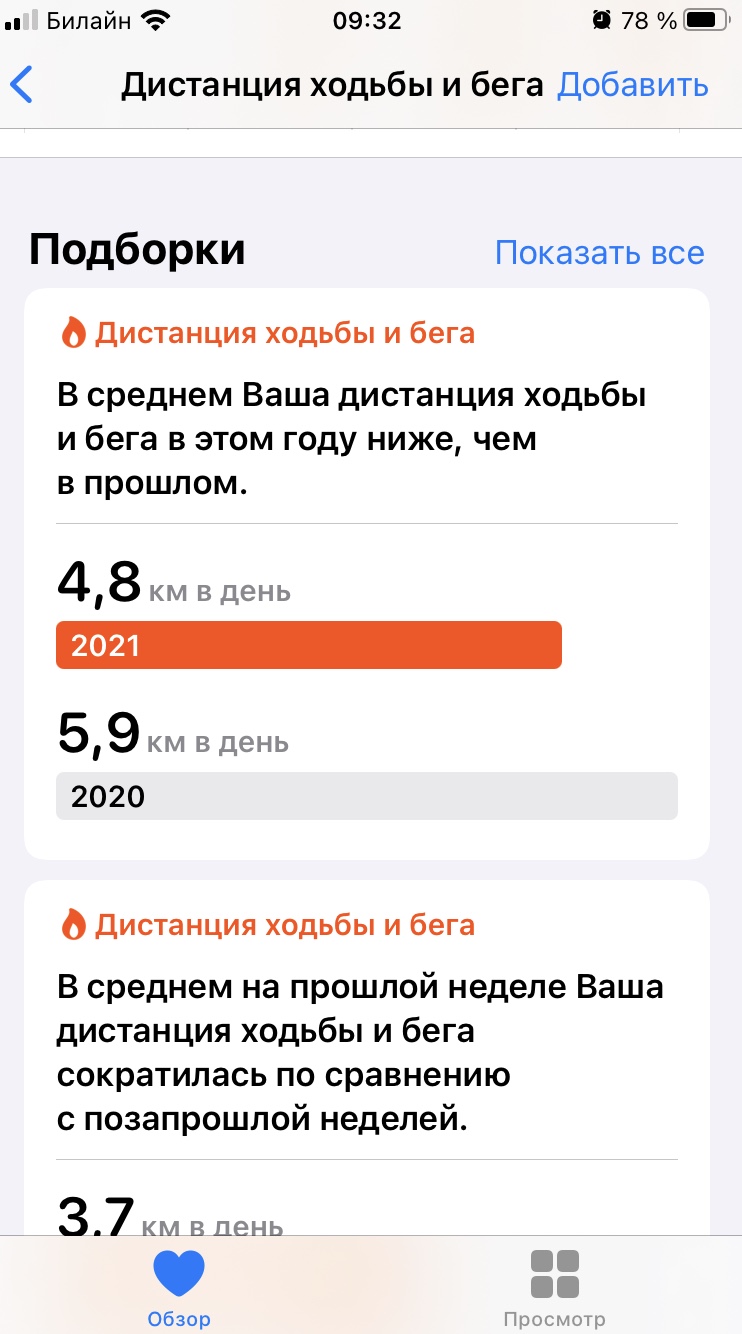Open Показать все next to Подборки
This screenshot has height=1334, width=742.
[x=600, y=253]
